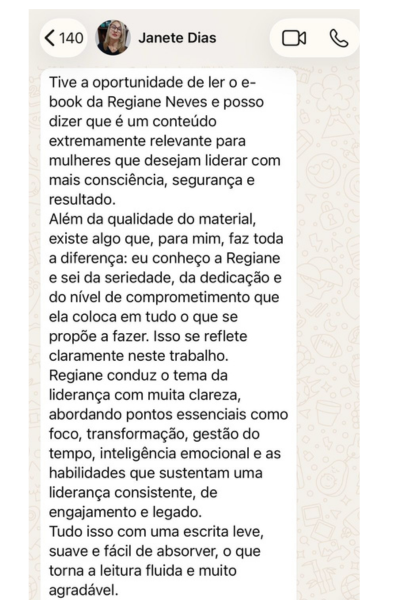This screenshot has height=600, width=400.
Task: Start a voice call with Janete Dias
Action: [x=339, y=38]
